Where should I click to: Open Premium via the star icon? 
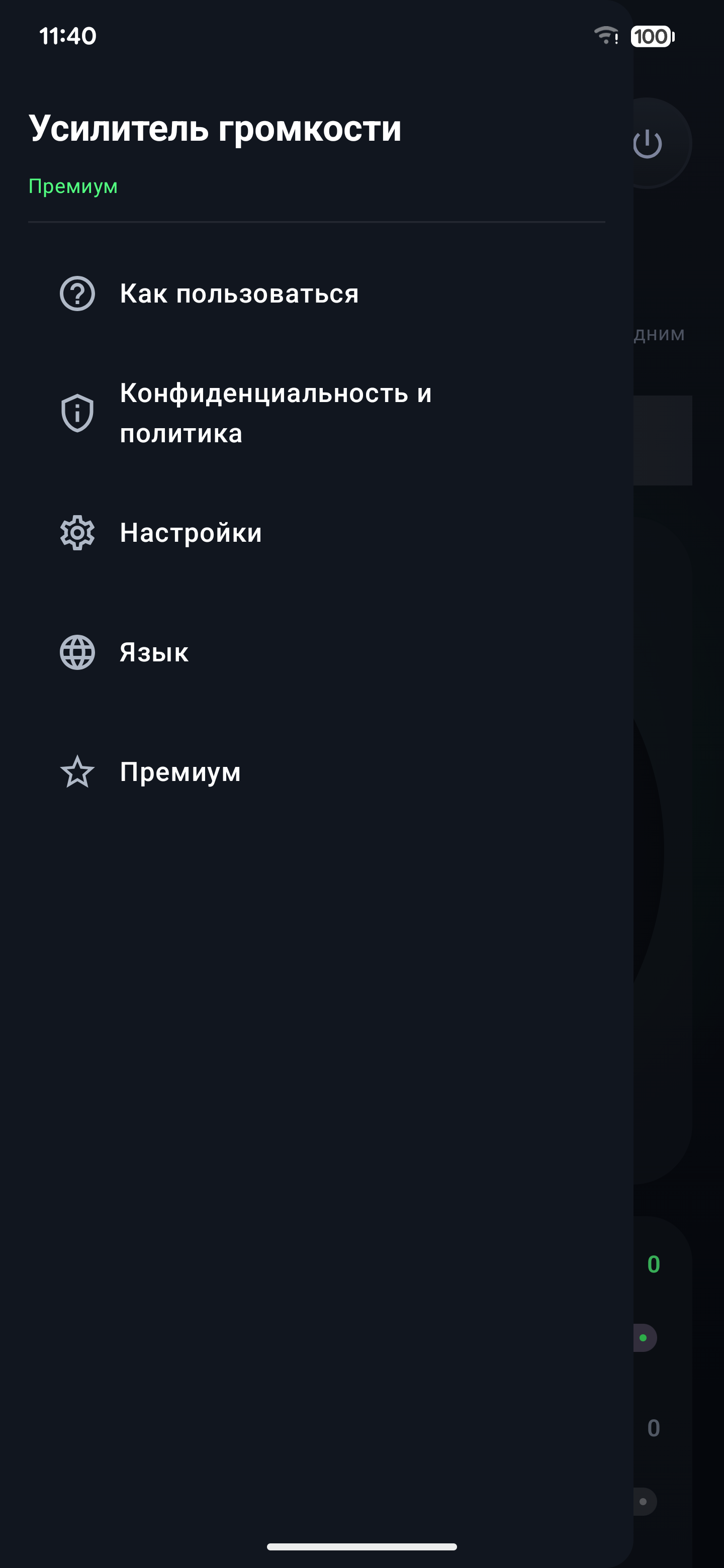coord(77,773)
